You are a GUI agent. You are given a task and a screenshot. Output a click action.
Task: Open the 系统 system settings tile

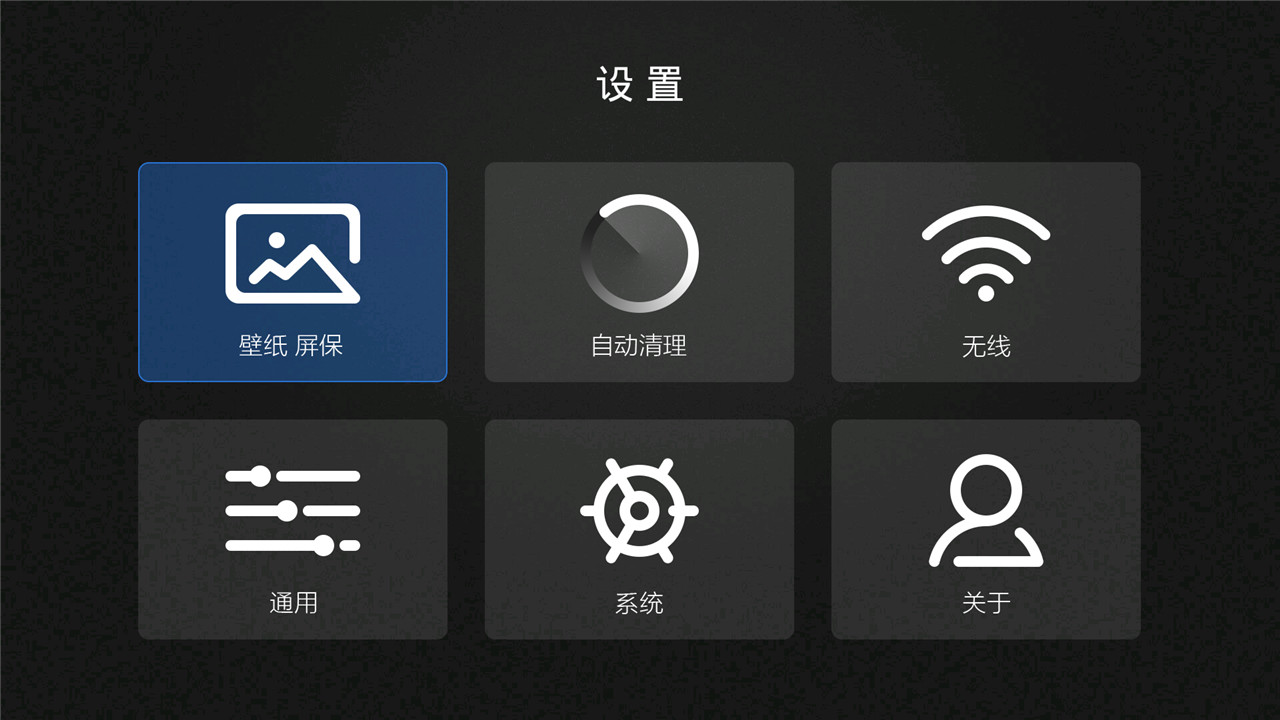tap(639, 529)
